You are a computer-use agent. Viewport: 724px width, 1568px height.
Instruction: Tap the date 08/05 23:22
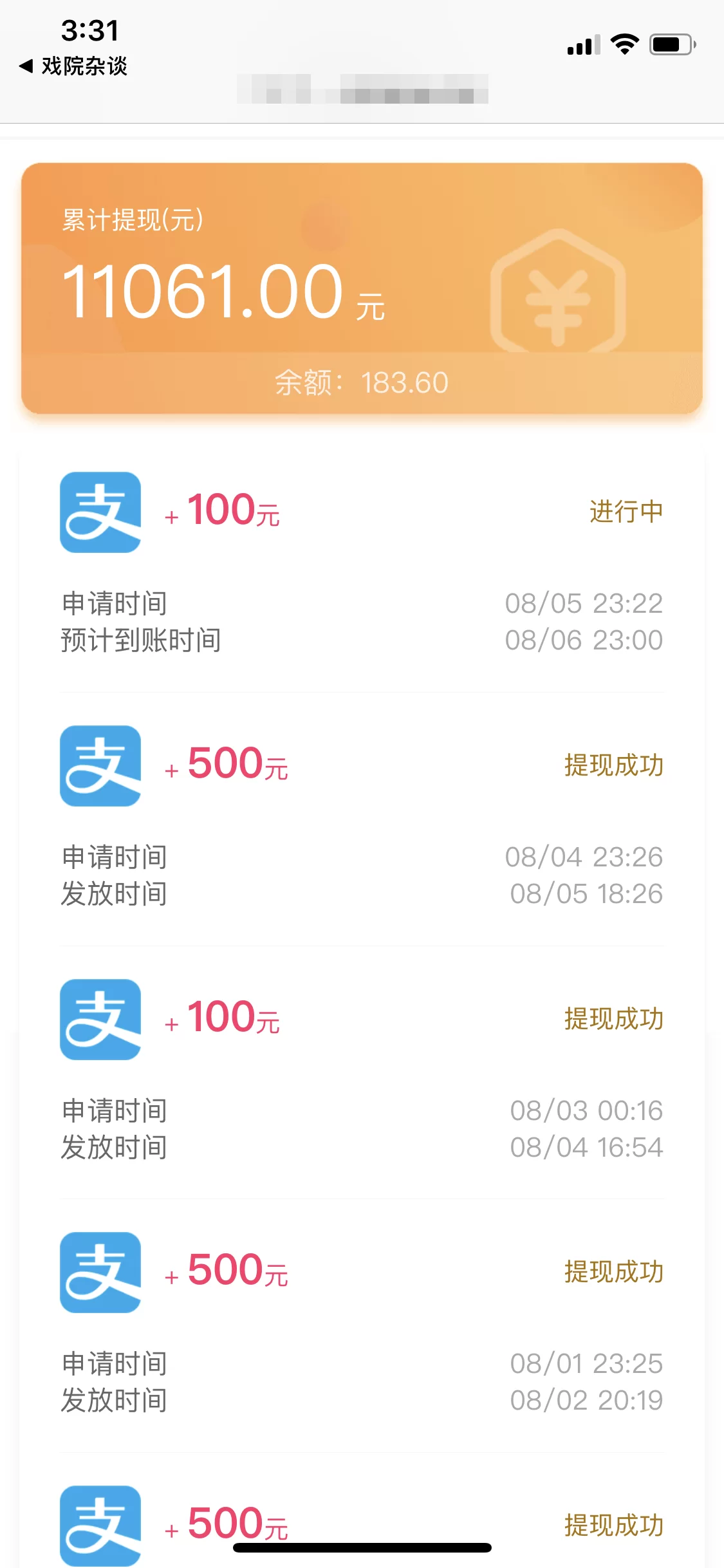pos(584,603)
